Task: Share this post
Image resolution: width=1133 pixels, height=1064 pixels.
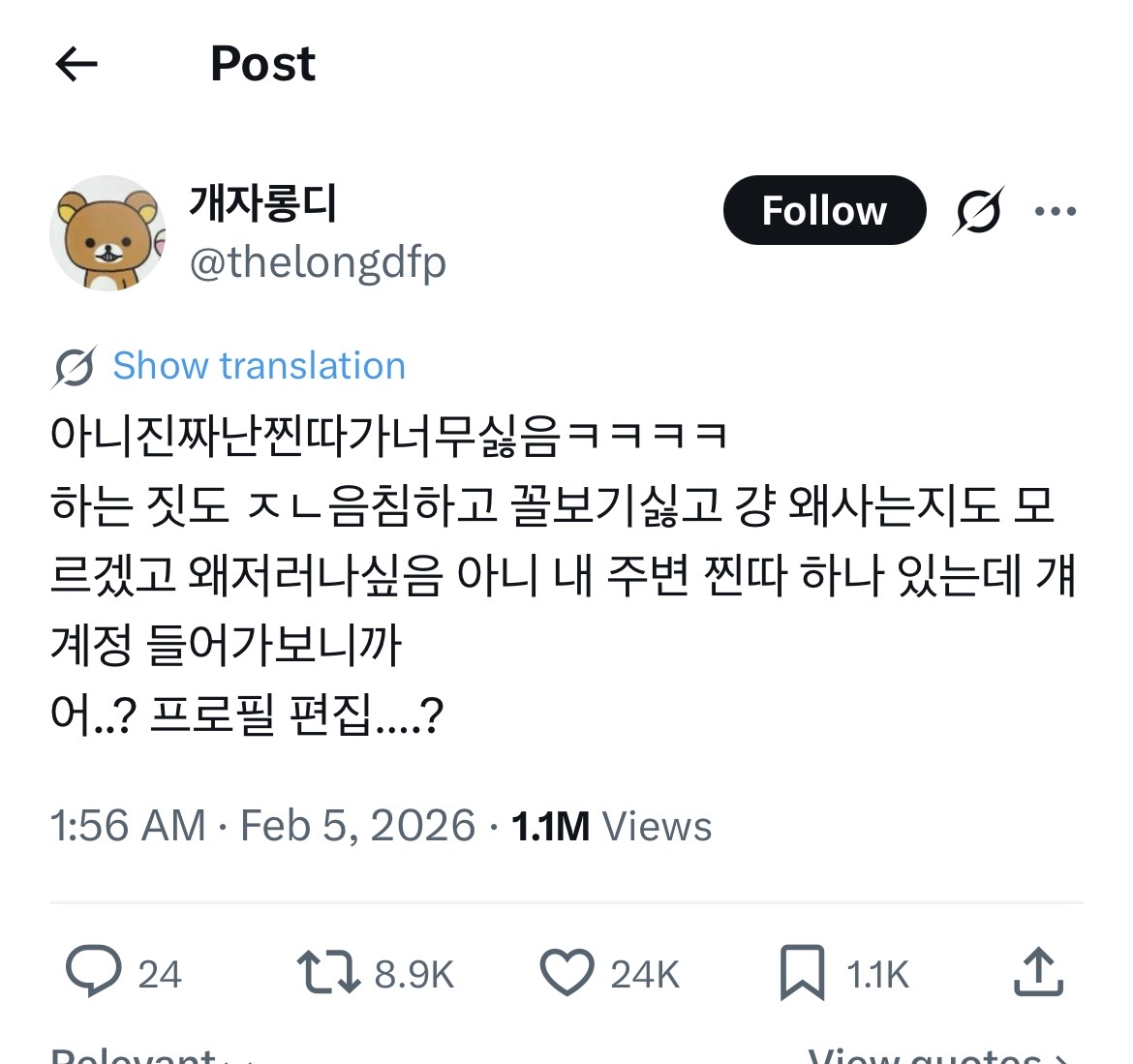Action: tap(1038, 972)
